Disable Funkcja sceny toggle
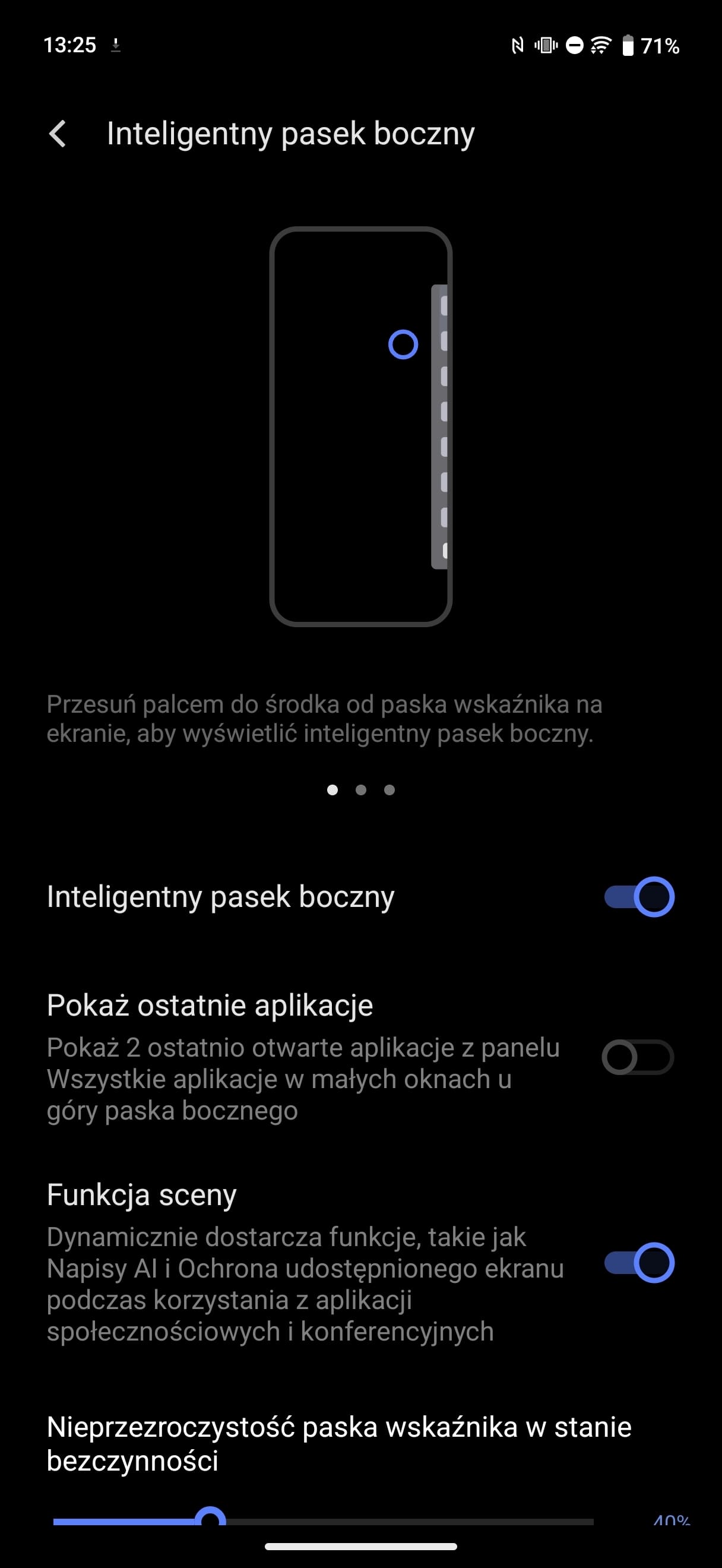 [639, 1263]
